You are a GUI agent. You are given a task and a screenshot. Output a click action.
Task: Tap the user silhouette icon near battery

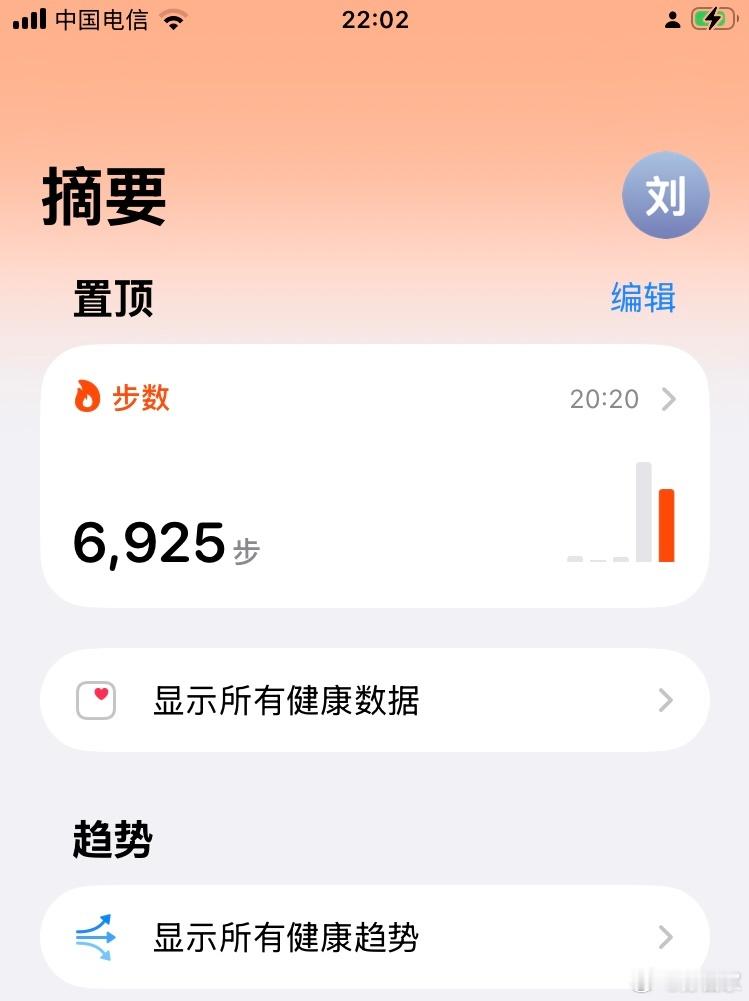point(673,17)
